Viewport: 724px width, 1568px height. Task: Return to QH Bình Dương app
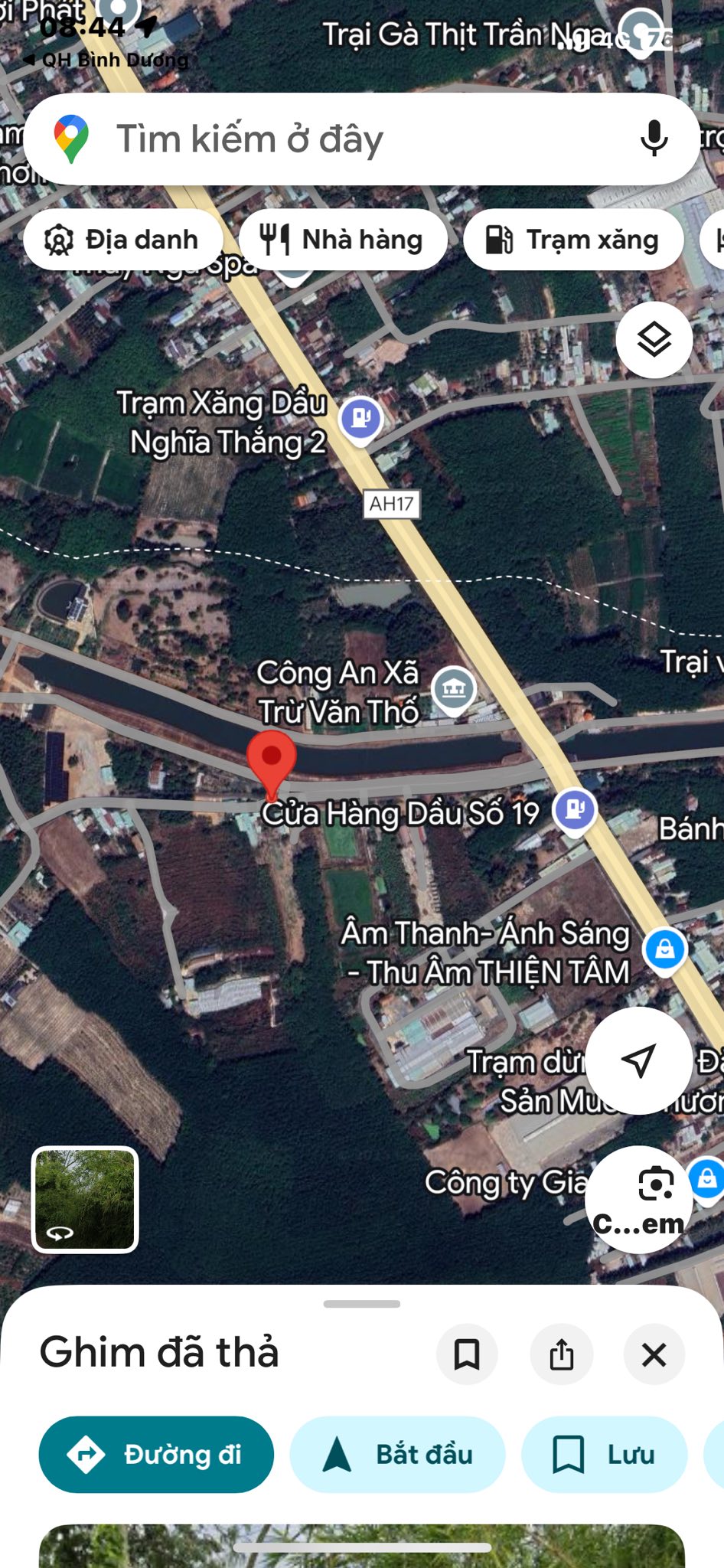click(105, 60)
